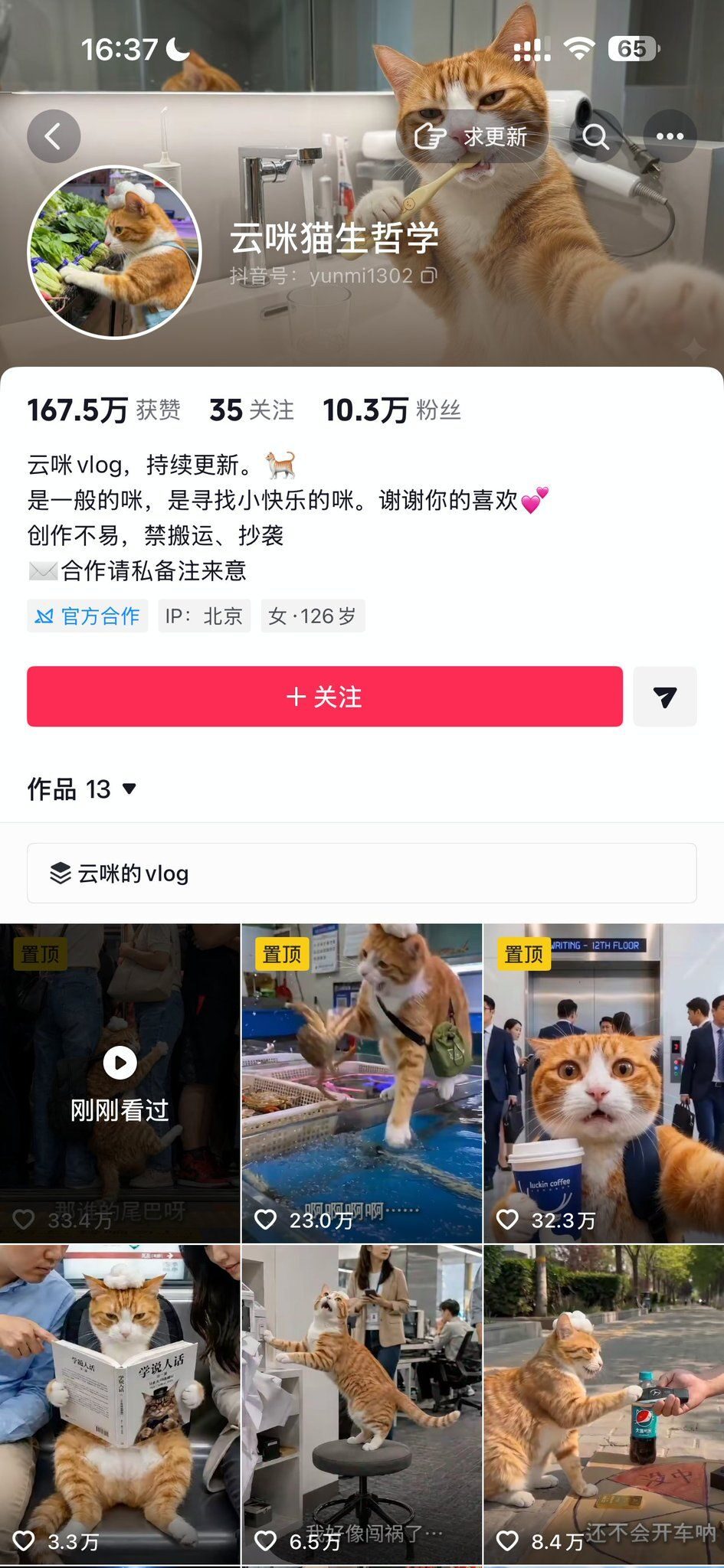Open the 云咪的 vlog collection
This screenshot has height=1568, width=724.
pos(362,874)
